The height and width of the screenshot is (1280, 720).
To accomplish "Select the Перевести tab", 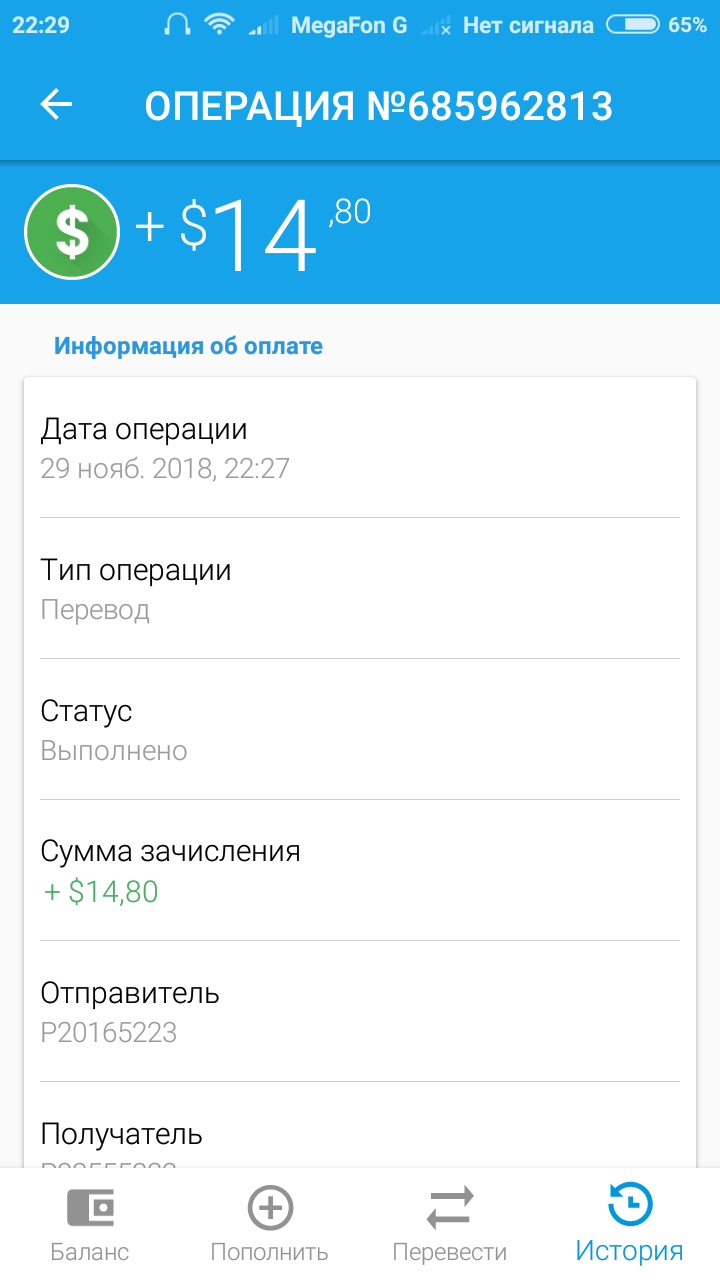I will pyautogui.click(x=450, y=1224).
